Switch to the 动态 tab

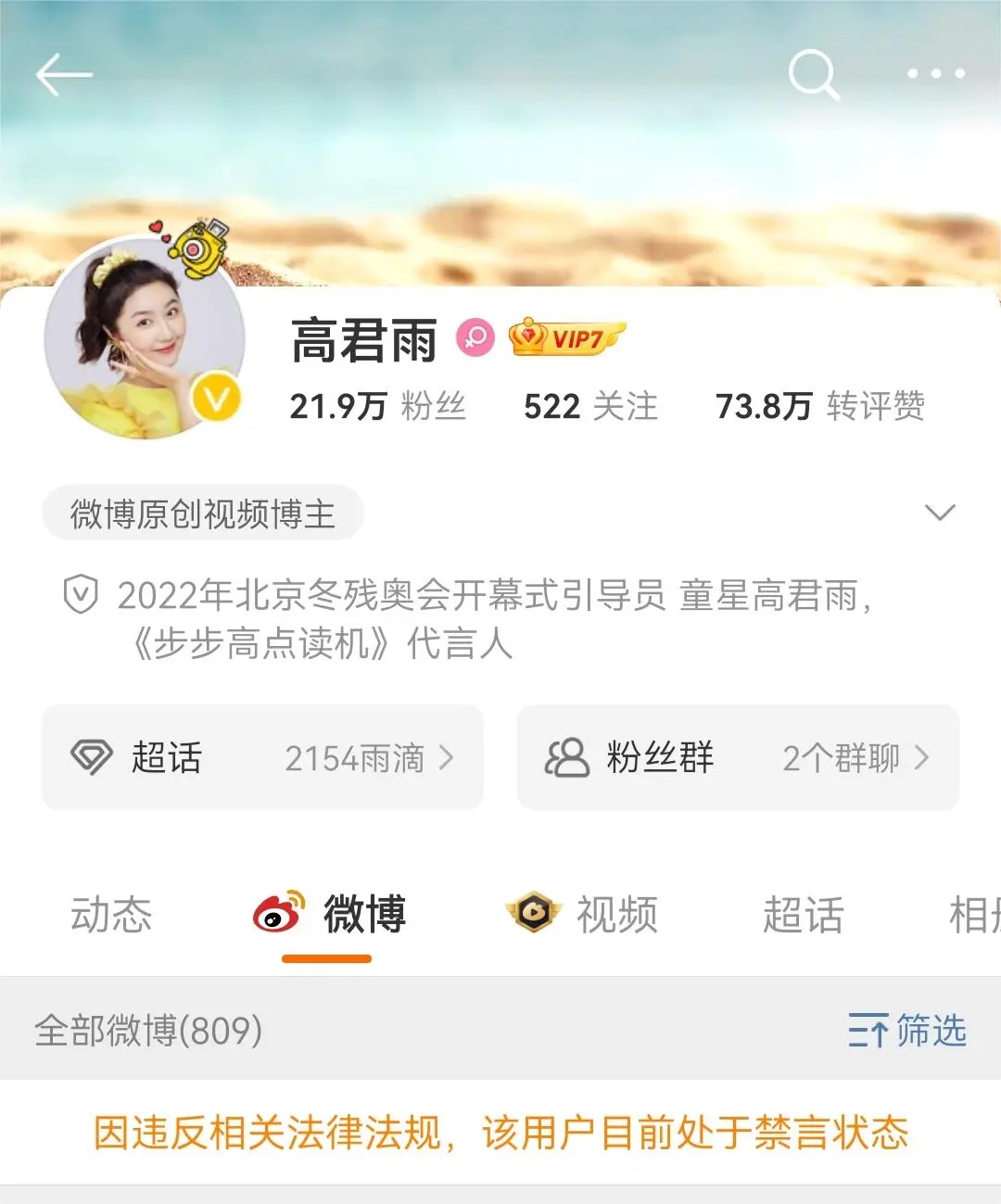point(110,915)
